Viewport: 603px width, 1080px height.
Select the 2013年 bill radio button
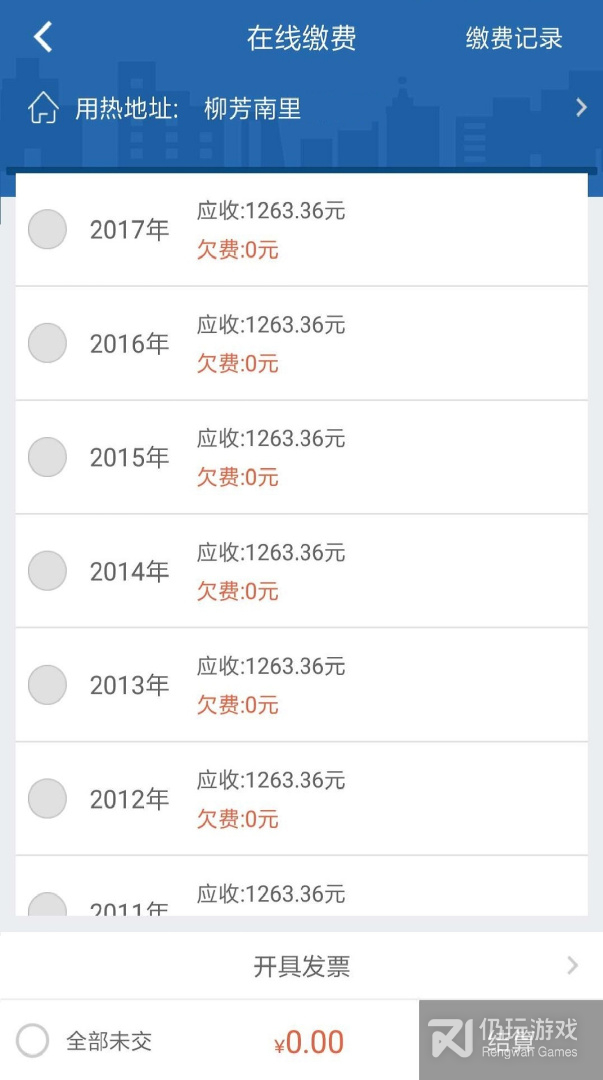click(x=47, y=685)
